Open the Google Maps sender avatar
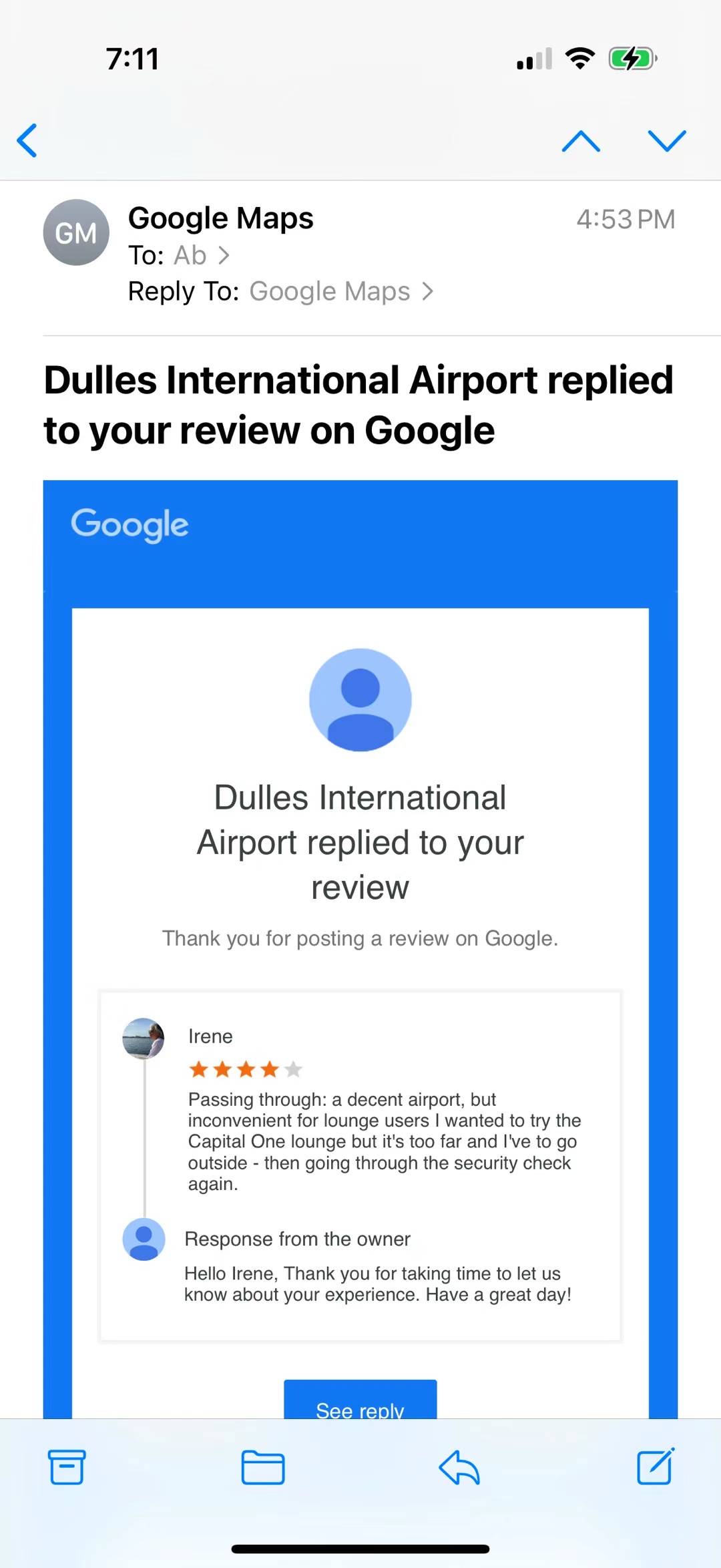The image size is (721, 1568). coord(76,232)
